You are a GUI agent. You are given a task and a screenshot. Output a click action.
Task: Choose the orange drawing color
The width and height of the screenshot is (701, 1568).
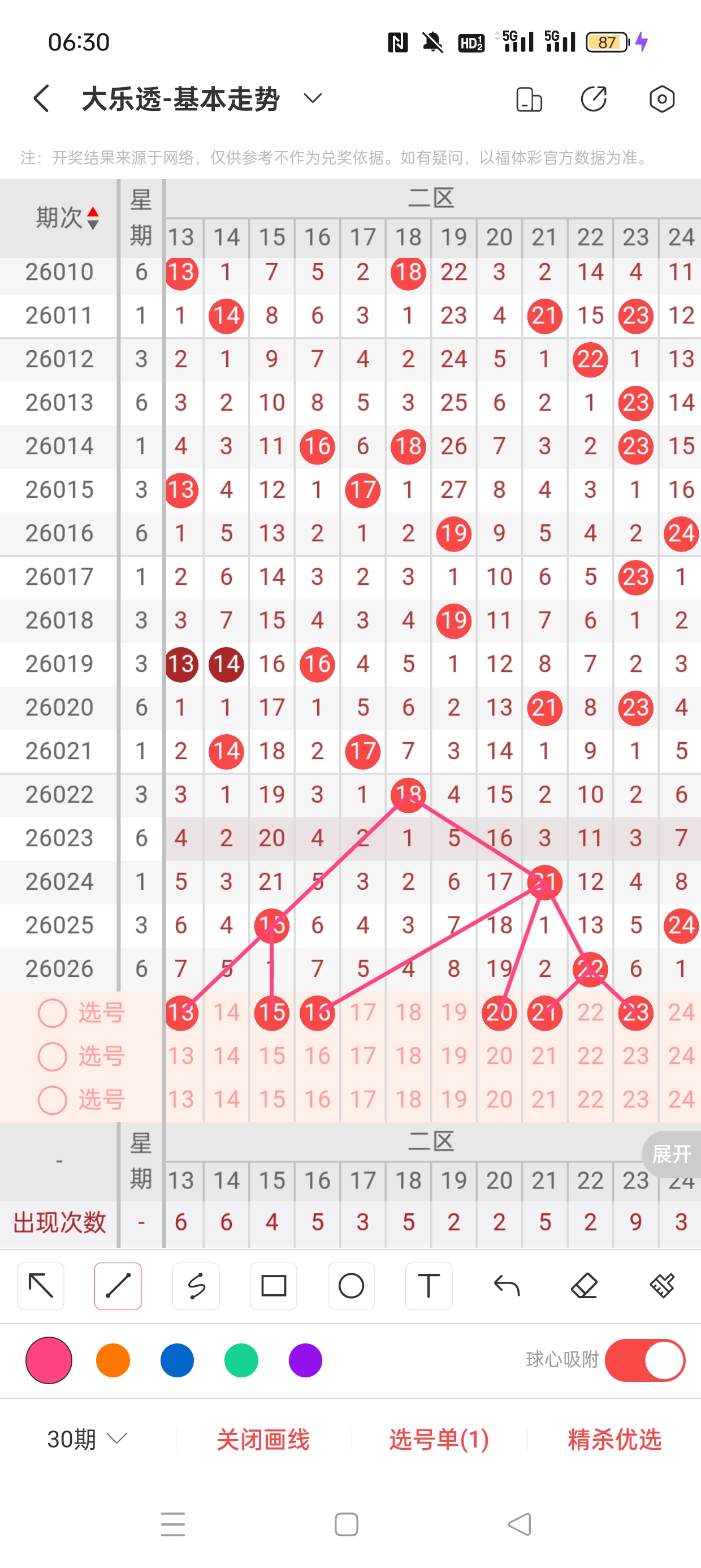(x=113, y=1360)
